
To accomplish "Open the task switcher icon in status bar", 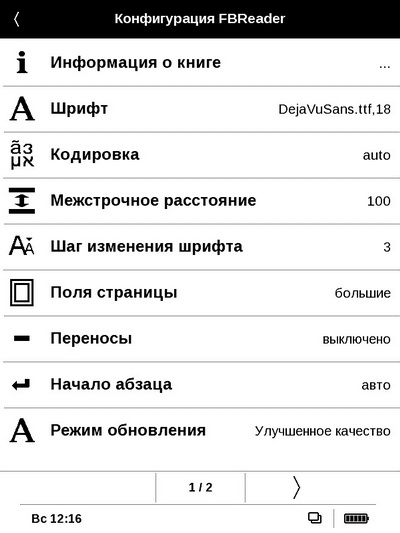I will [315, 518].
